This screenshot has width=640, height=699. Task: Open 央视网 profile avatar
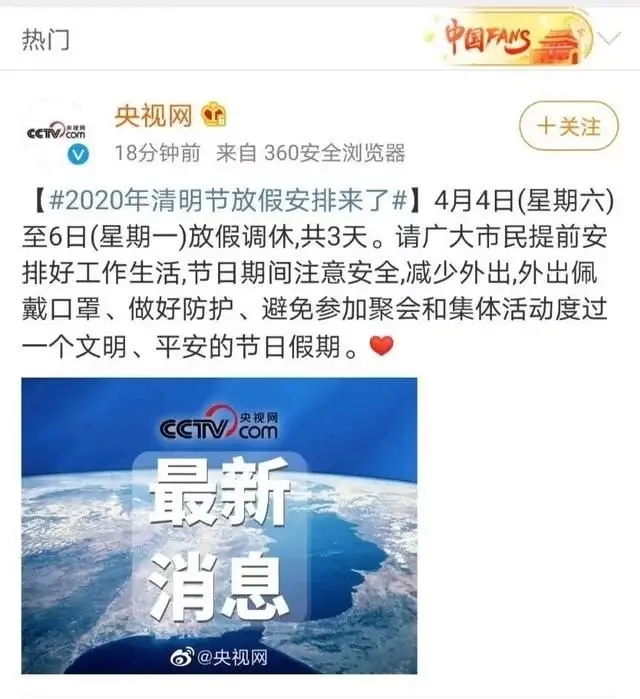(57, 130)
